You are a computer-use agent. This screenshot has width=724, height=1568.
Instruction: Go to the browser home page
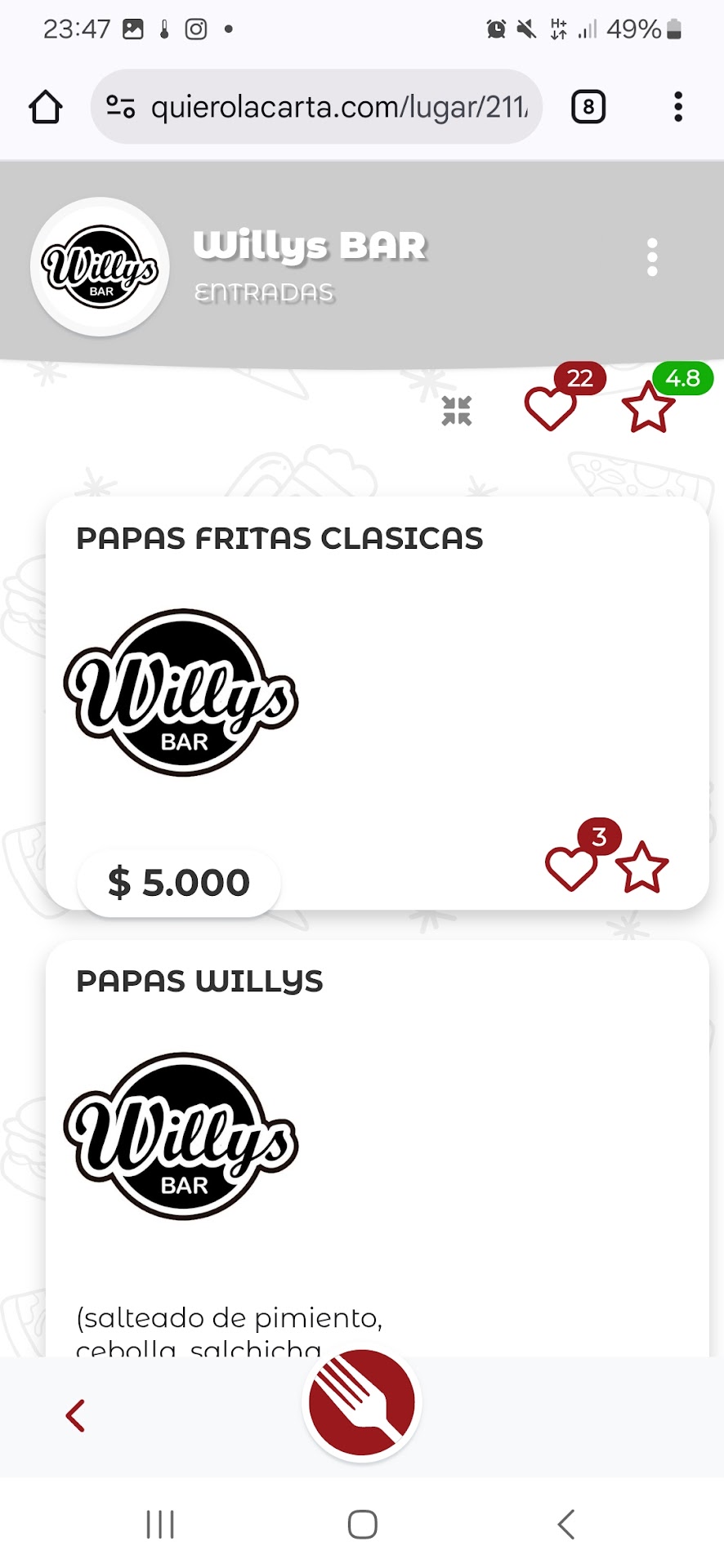[x=46, y=107]
